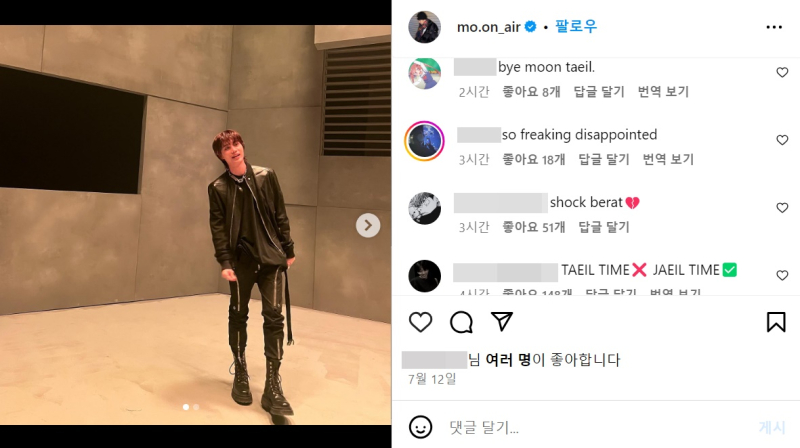Like the 'shock berat' comment
Image resolution: width=800 pixels, height=448 pixels.
pos(782,209)
